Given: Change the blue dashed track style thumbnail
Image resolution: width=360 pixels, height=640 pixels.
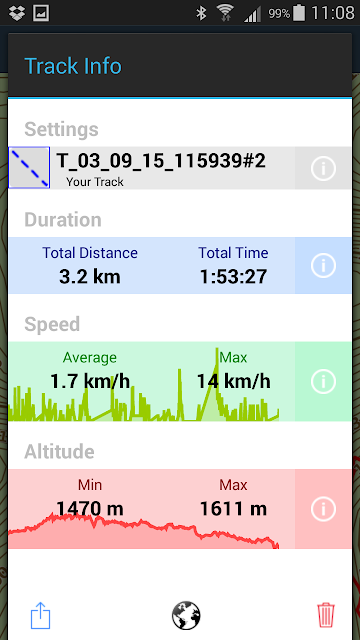Looking at the screenshot, I should 29,168.
